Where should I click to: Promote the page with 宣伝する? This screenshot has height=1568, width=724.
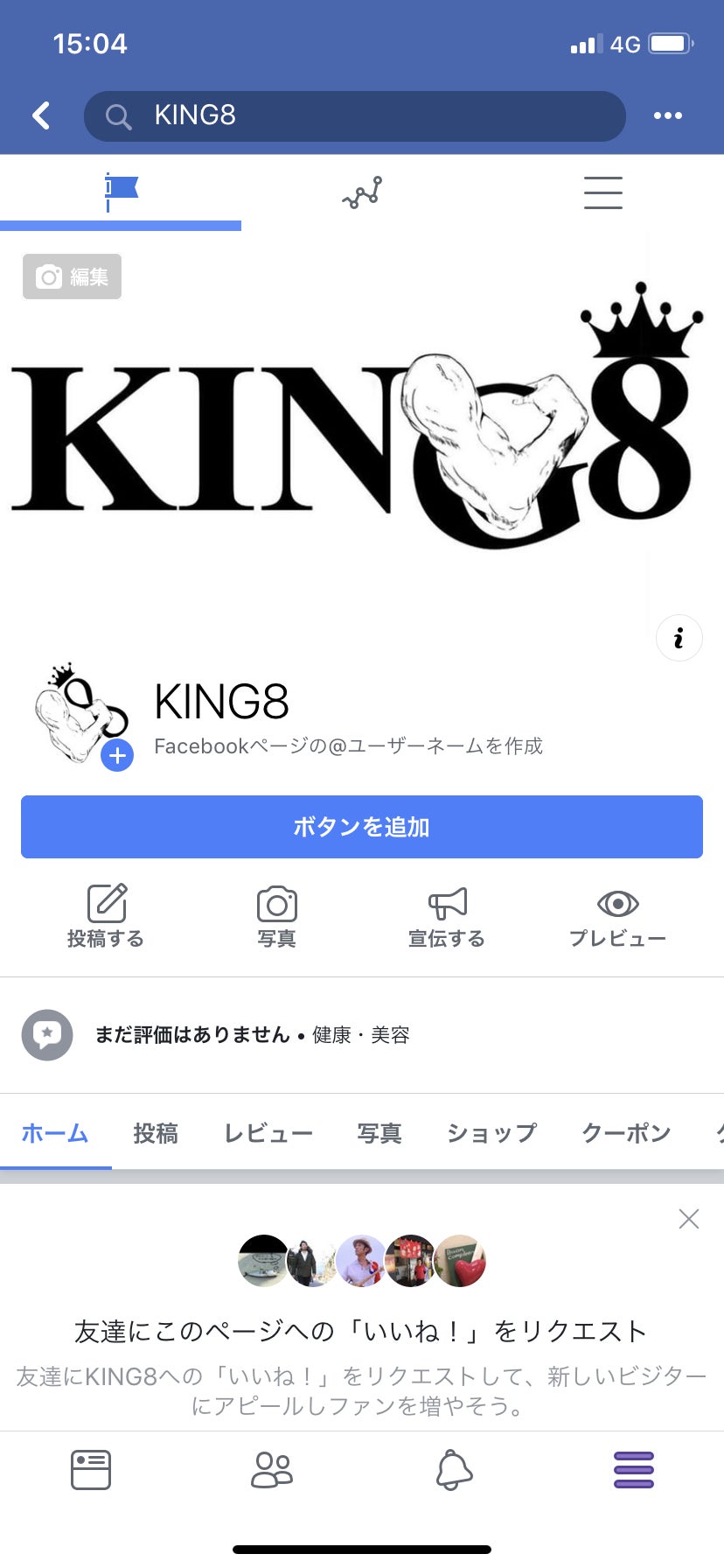click(x=447, y=916)
